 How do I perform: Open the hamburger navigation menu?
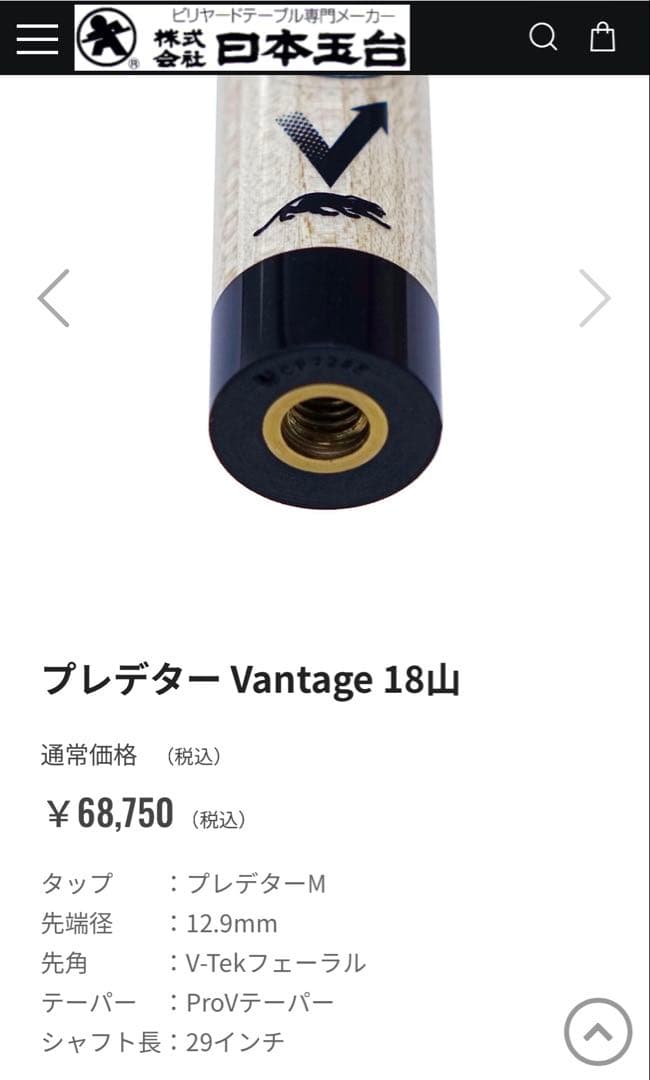(37, 38)
